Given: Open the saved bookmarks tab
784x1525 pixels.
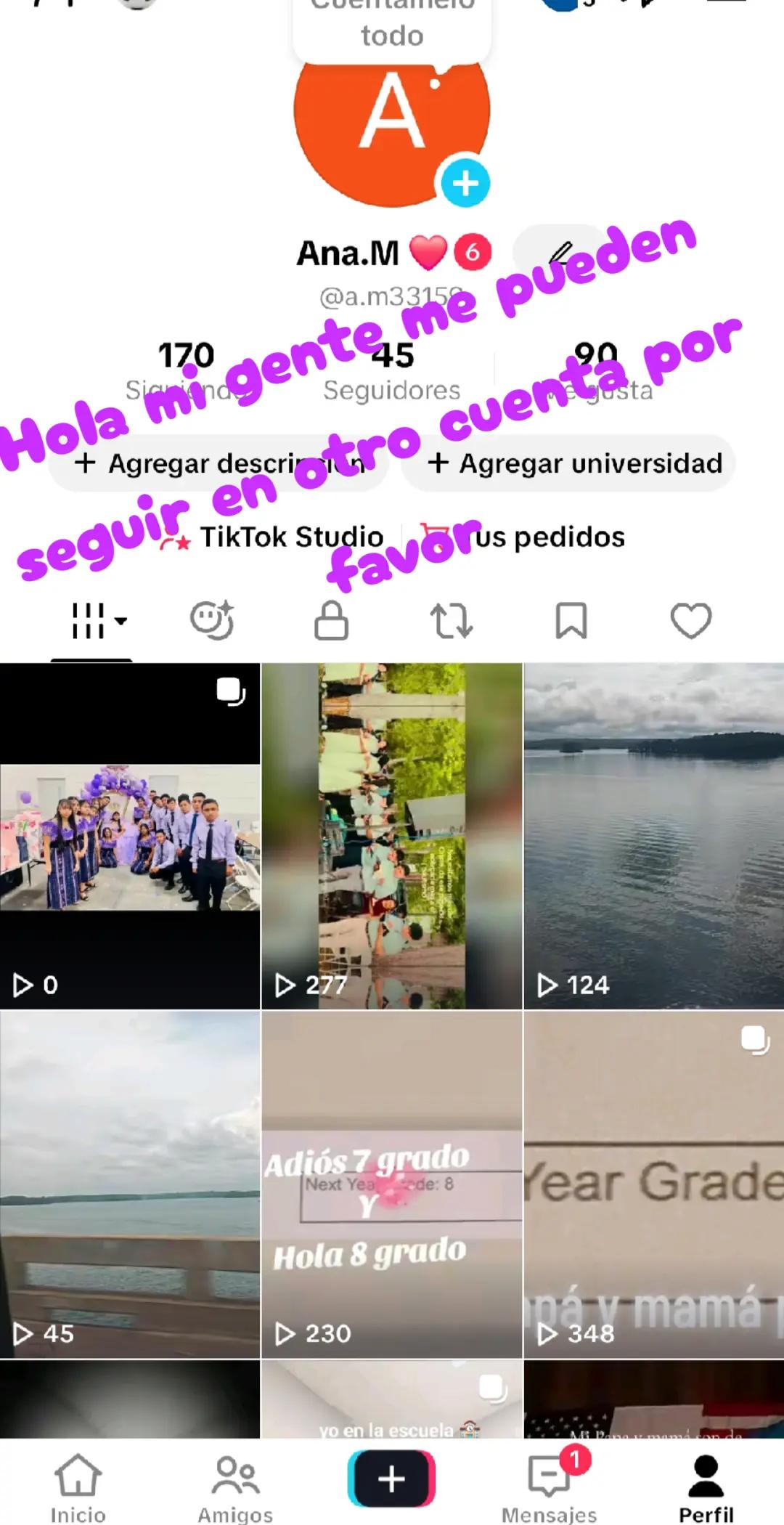Looking at the screenshot, I should (571, 621).
